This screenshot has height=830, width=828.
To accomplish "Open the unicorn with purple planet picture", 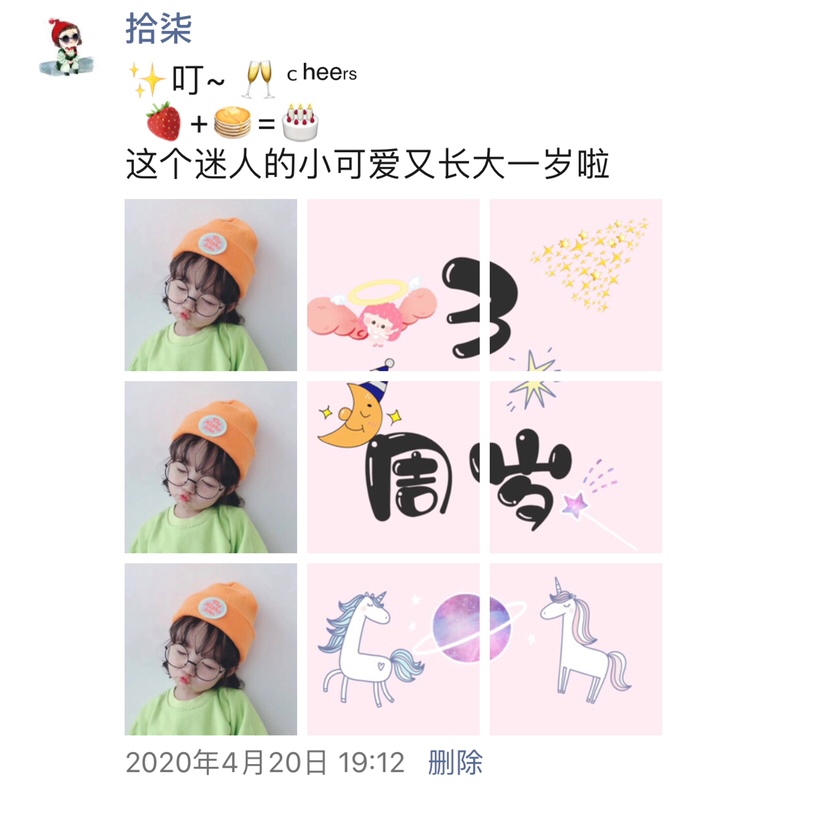I will [x=393, y=649].
